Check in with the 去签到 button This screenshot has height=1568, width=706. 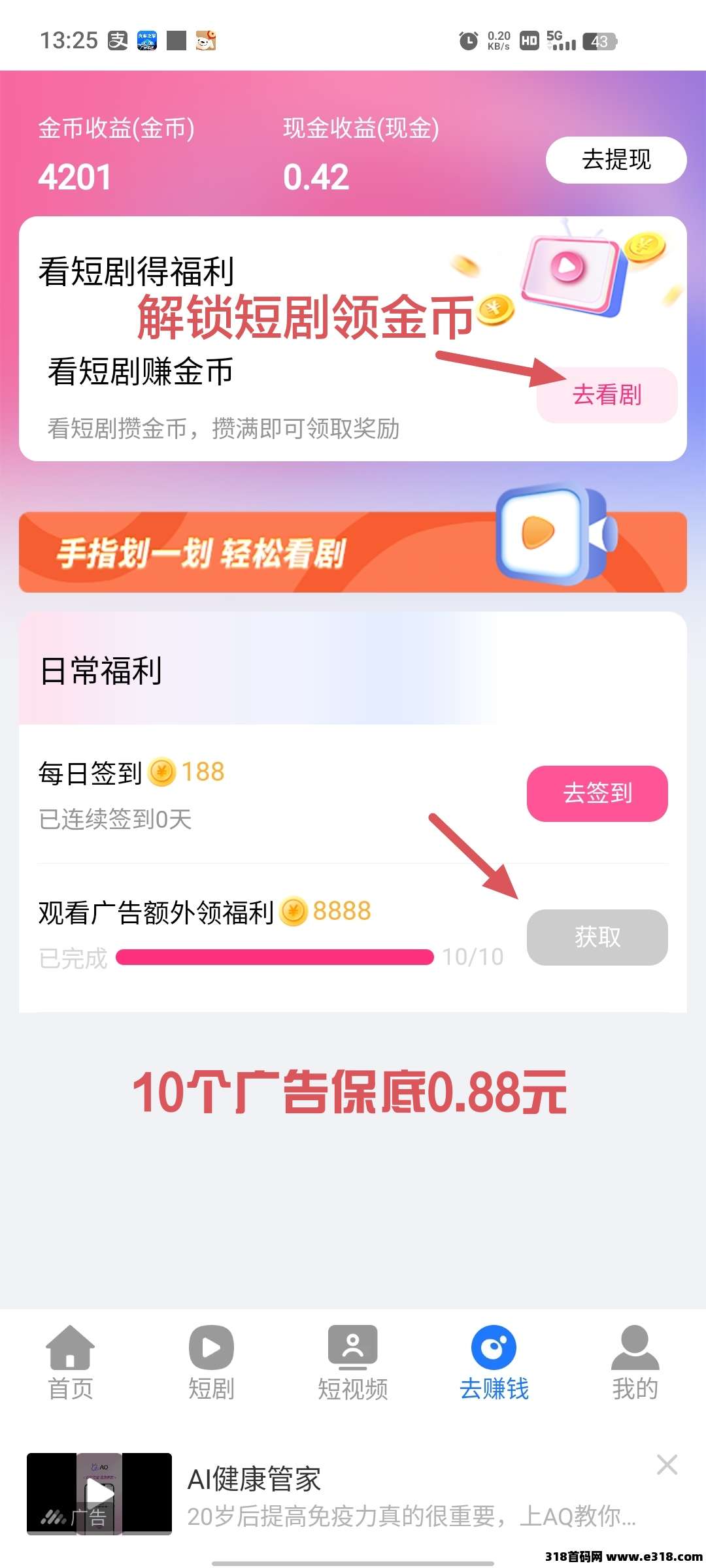coord(597,793)
